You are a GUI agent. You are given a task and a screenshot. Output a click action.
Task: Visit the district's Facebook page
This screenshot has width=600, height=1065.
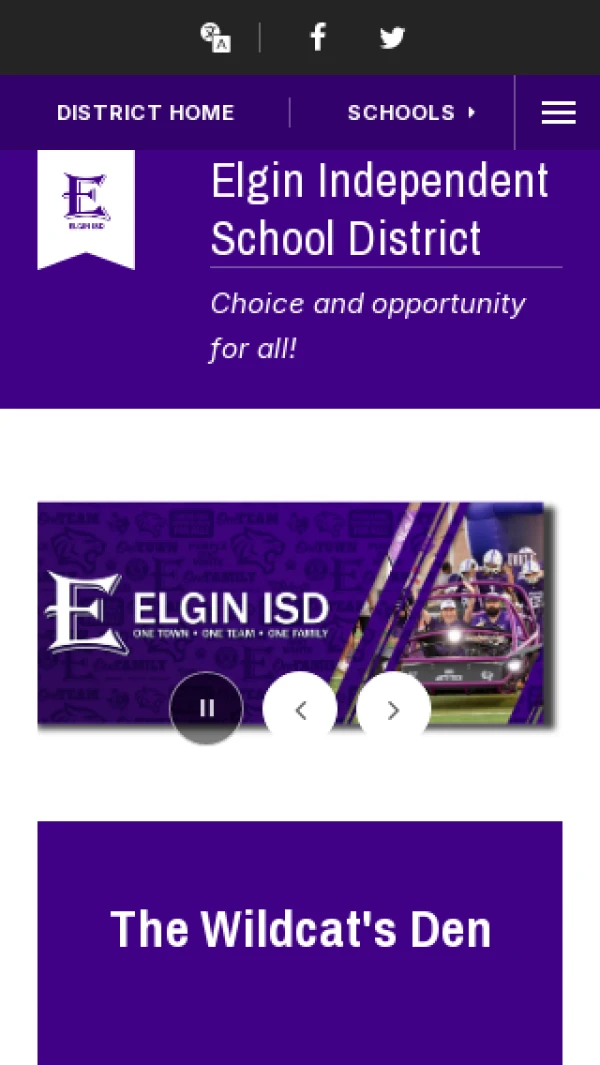[x=317, y=38]
